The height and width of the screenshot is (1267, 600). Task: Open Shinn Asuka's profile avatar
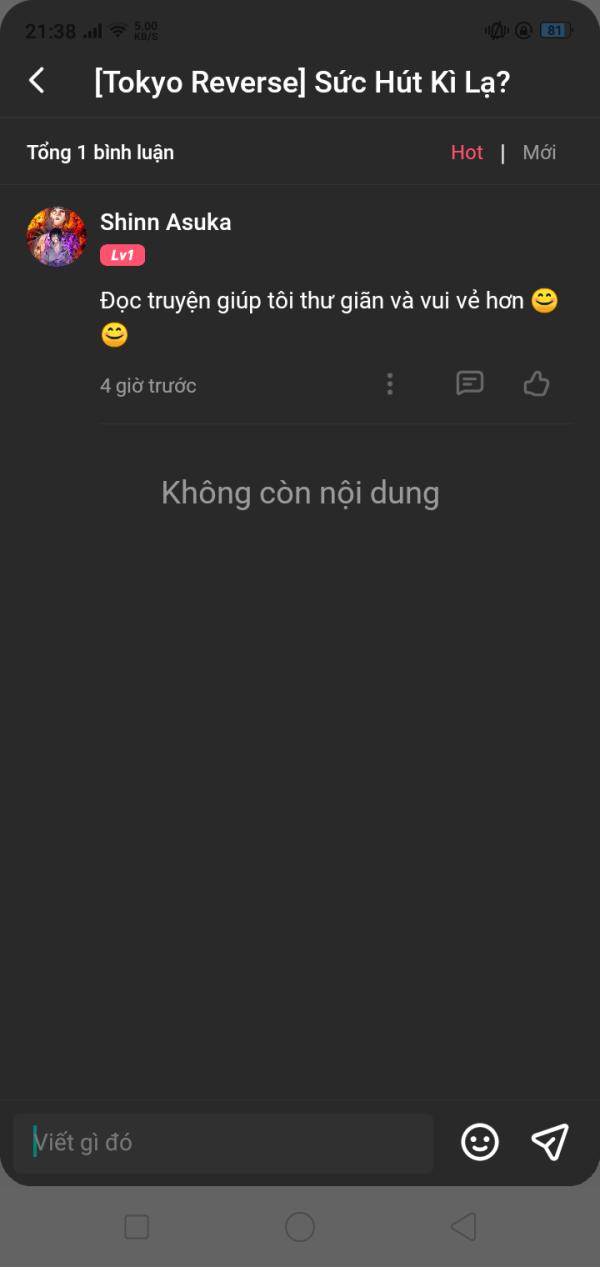pyautogui.click(x=56, y=237)
